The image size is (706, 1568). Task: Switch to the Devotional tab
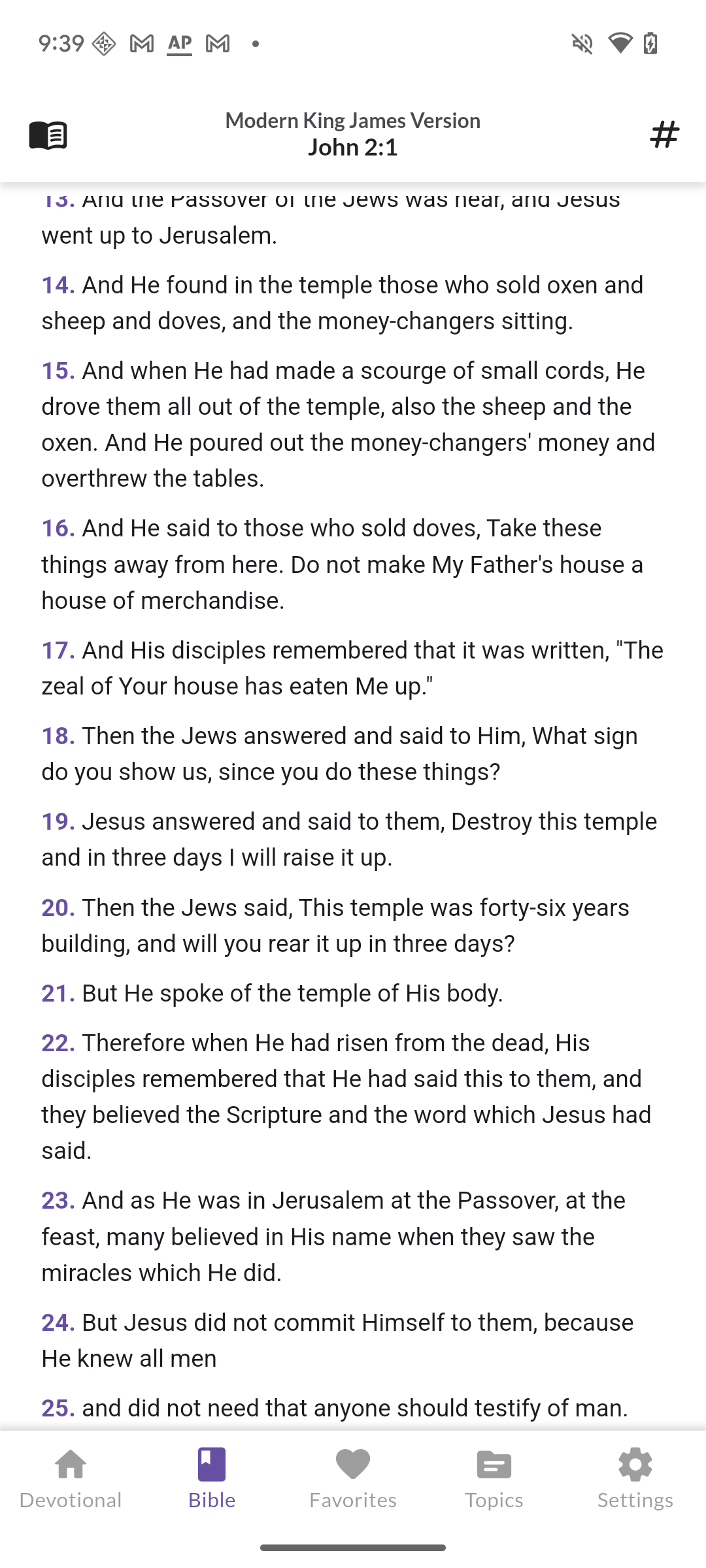71,1479
